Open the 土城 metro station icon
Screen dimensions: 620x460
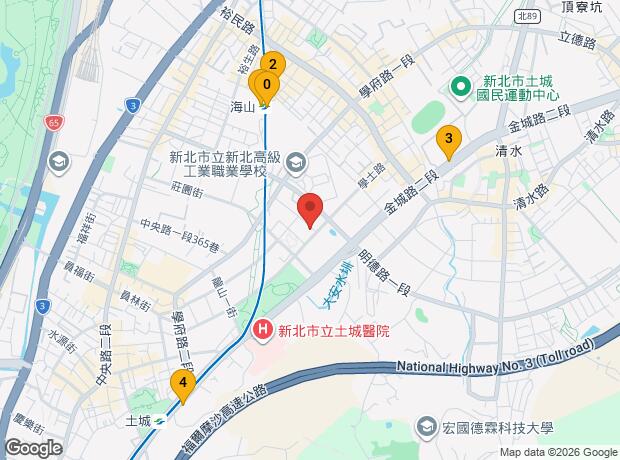pyautogui.click(x=160, y=421)
